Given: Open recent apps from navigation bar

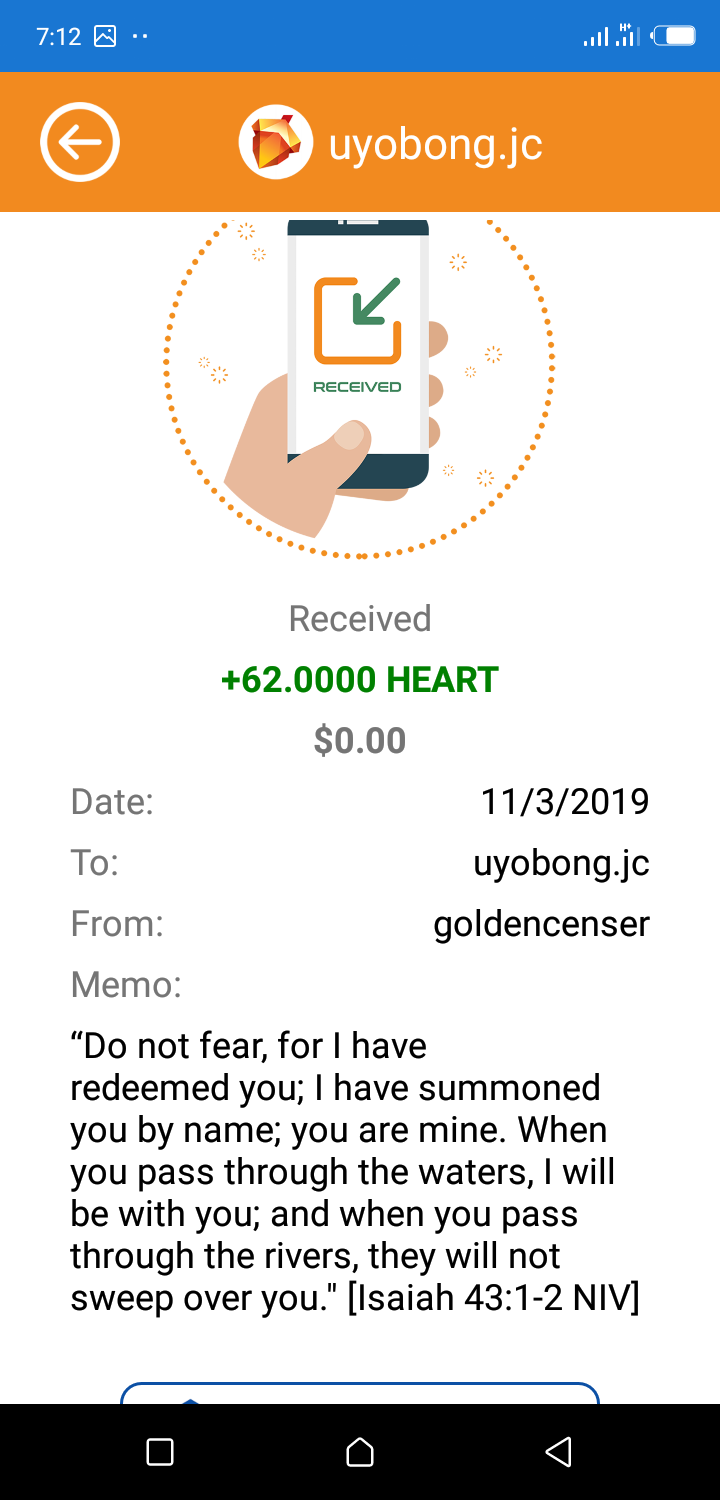Looking at the screenshot, I should (x=160, y=1451).
